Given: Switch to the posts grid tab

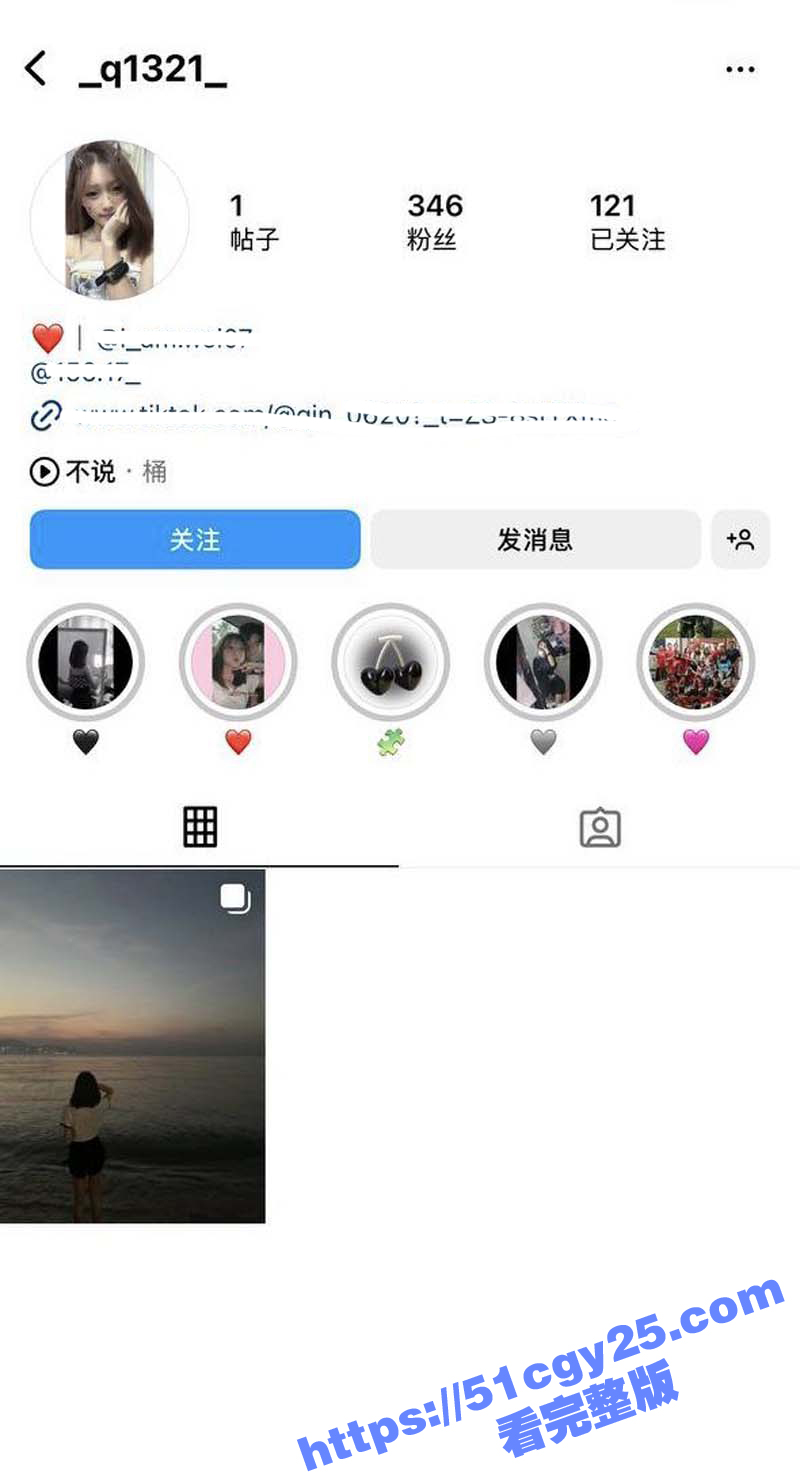Looking at the screenshot, I should pos(200,828).
